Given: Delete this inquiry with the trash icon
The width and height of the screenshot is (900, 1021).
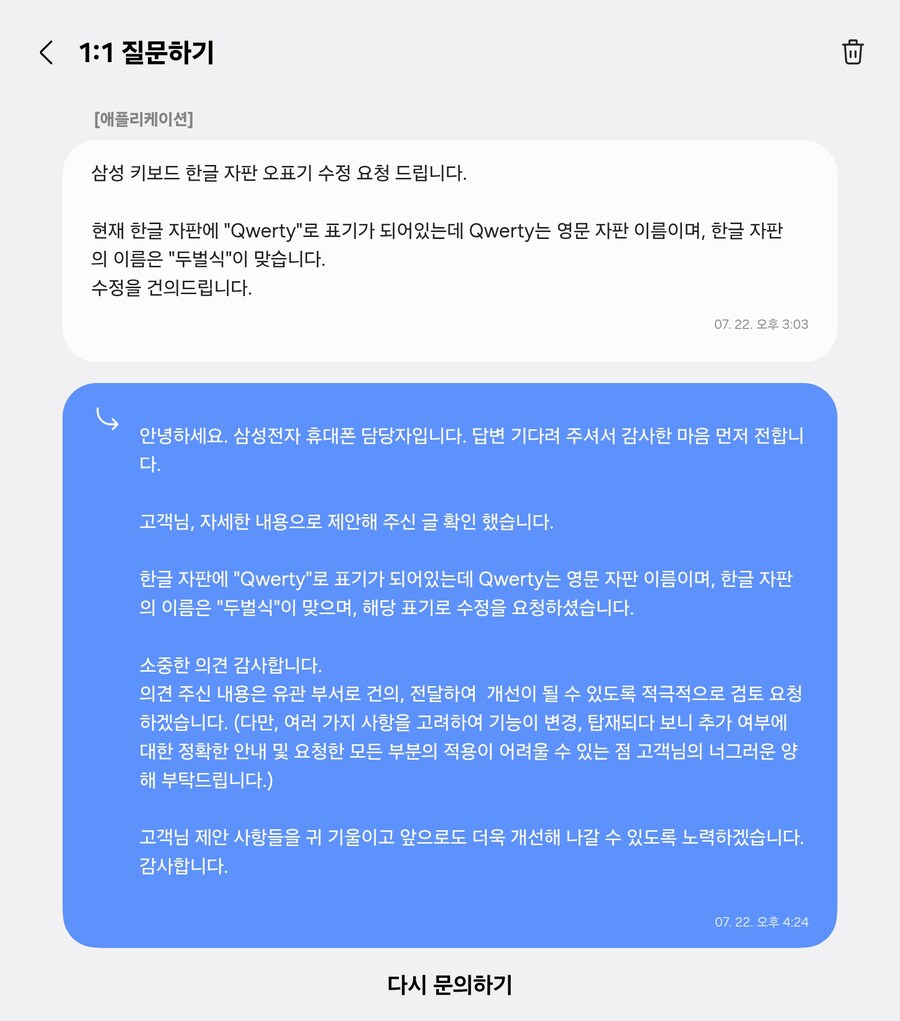Looking at the screenshot, I should (852, 53).
